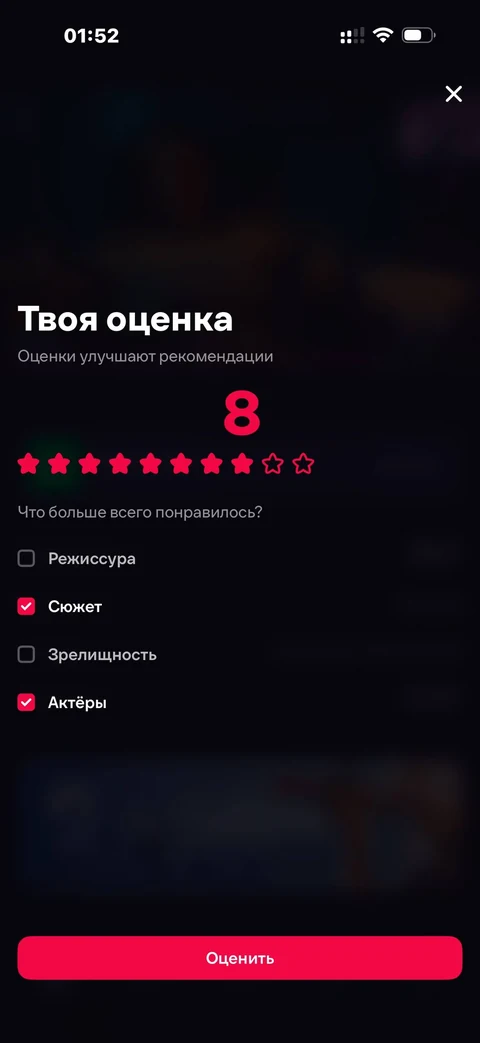
Task: Lower rating to the first star
Action: (x=28, y=464)
